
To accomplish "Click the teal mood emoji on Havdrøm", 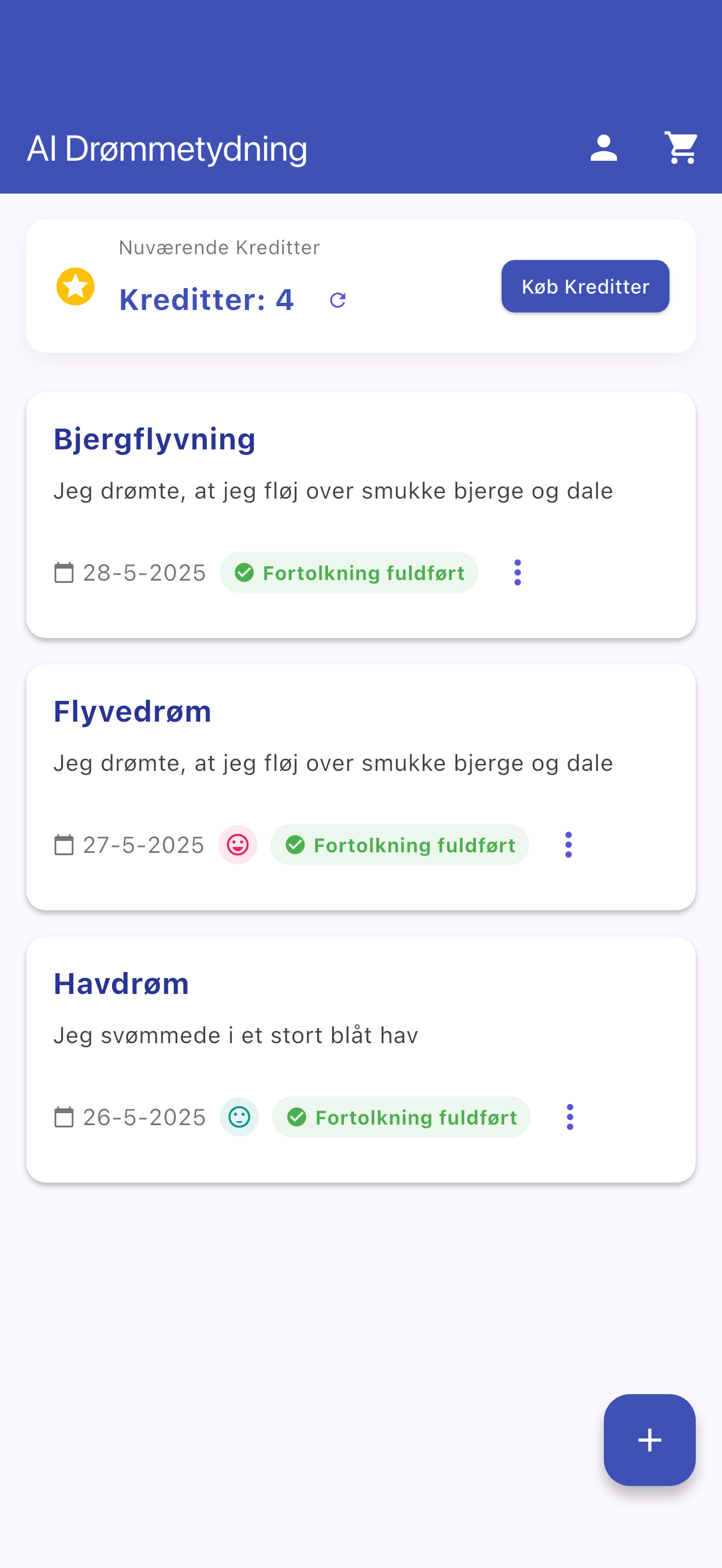I will pyautogui.click(x=239, y=1117).
